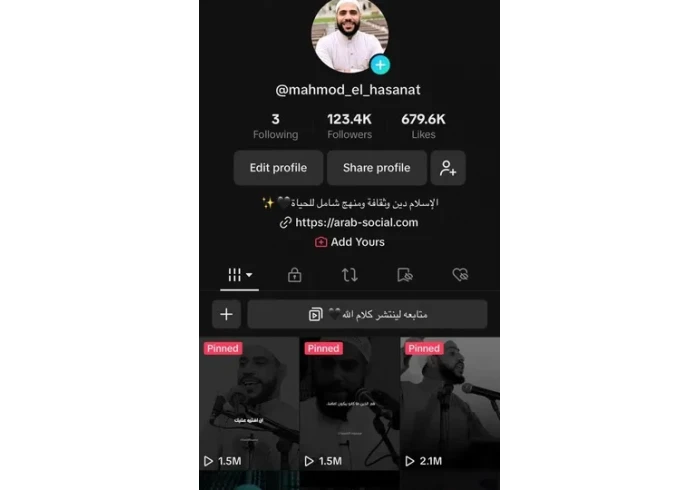Switch to the liked videos heart tab
The width and height of the screenshot is (700, 490).
pos(460,274)
